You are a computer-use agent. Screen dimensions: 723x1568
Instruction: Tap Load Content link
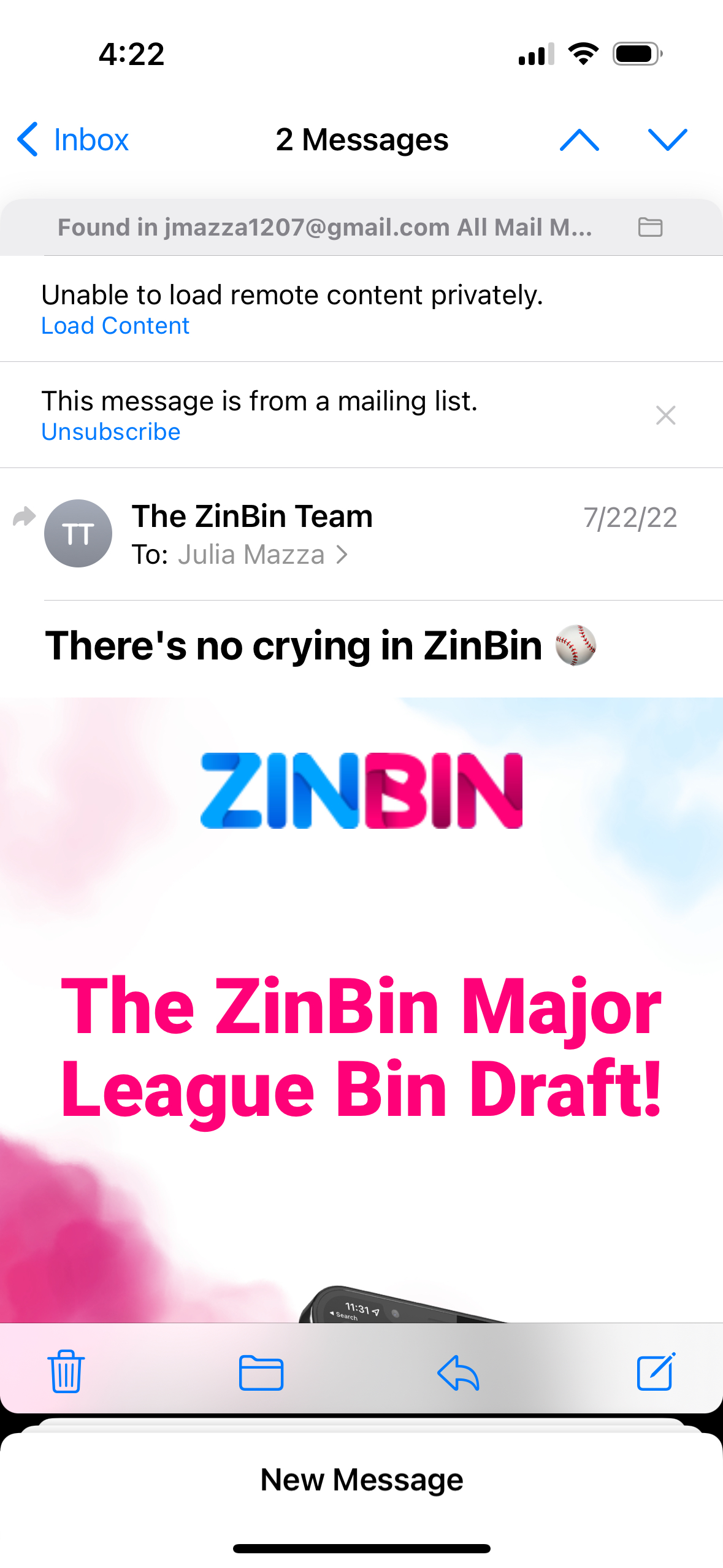(115, 326)
